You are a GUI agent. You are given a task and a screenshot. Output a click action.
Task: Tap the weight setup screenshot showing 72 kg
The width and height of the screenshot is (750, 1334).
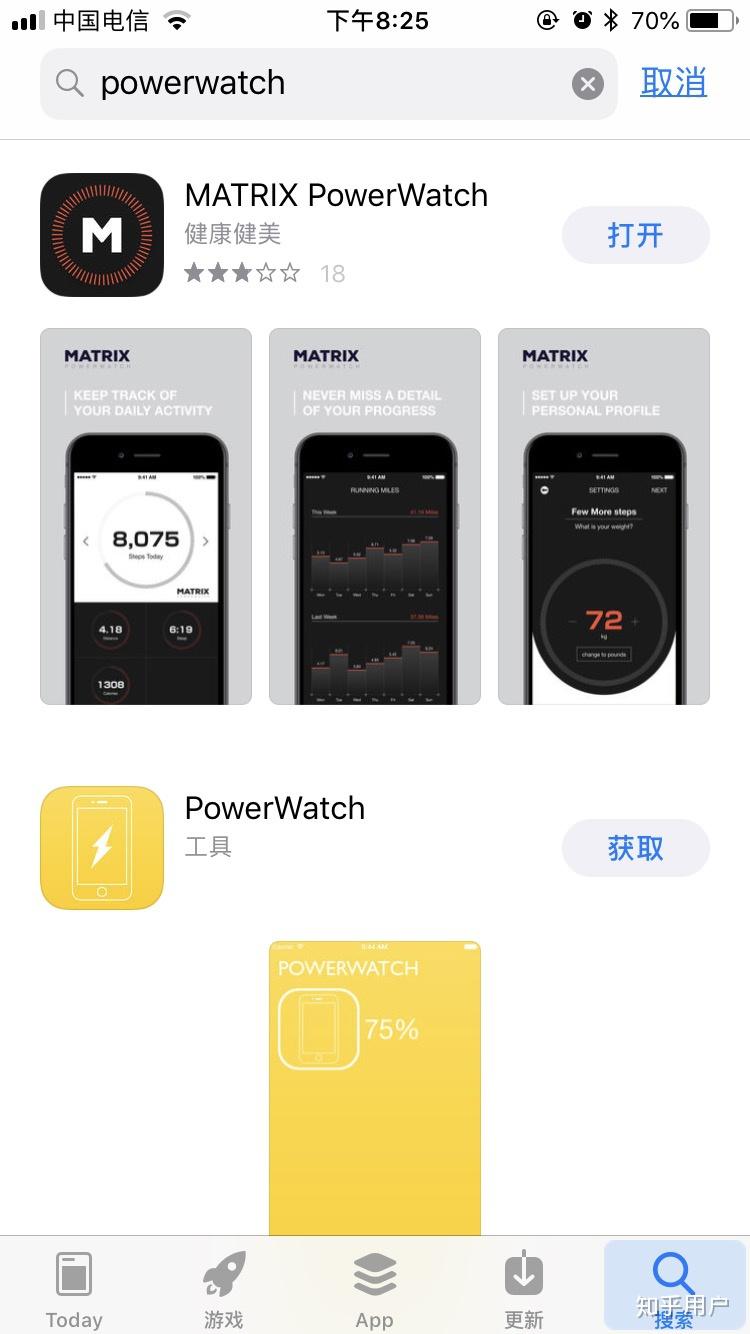[x=603, y=515]
